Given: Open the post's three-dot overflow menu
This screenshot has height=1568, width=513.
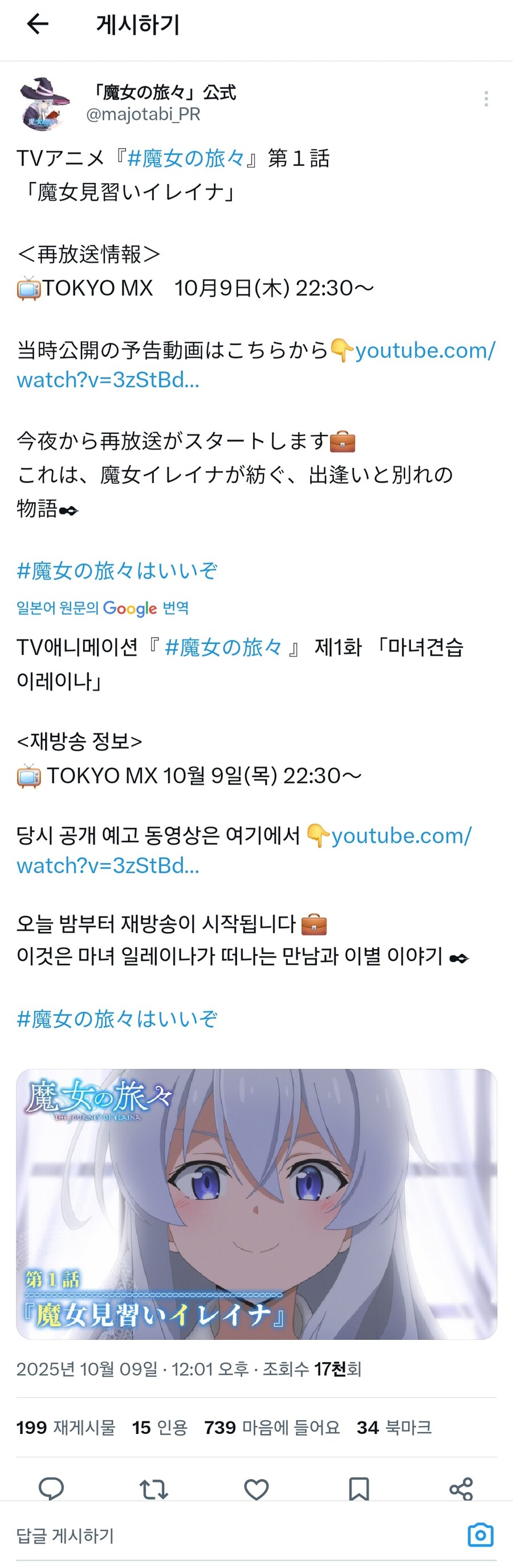Looking at the screenshot, I should [486, 99].
